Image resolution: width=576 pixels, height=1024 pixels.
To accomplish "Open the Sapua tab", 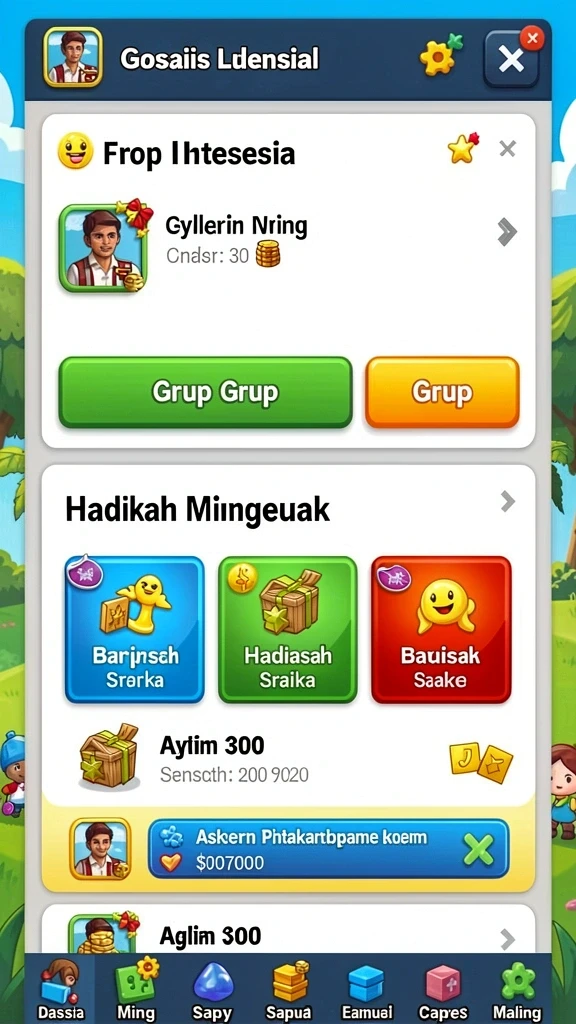I will point(289,989).
